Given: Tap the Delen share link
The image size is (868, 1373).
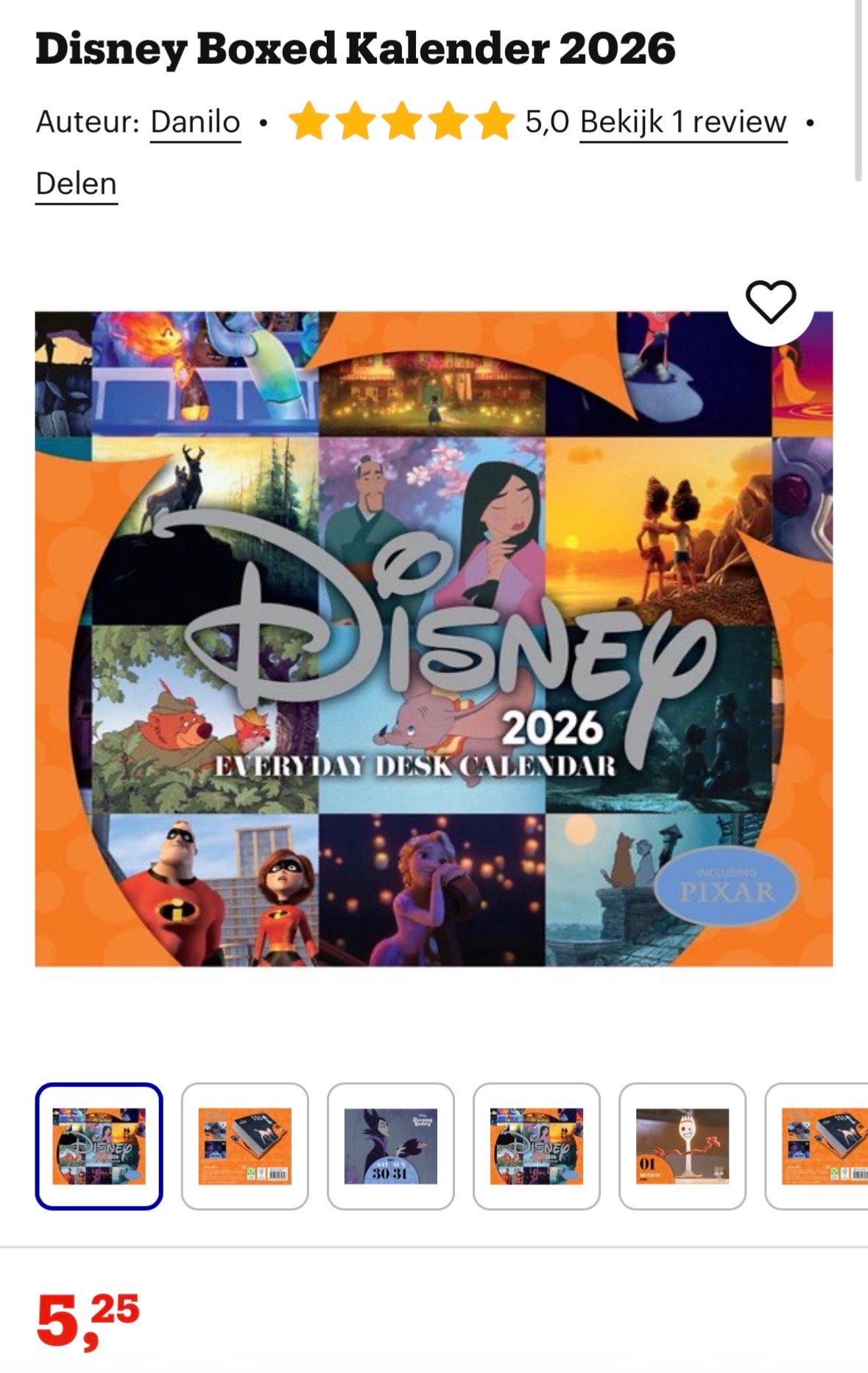Looking at the screenshot, I should [x=77, y=184].
